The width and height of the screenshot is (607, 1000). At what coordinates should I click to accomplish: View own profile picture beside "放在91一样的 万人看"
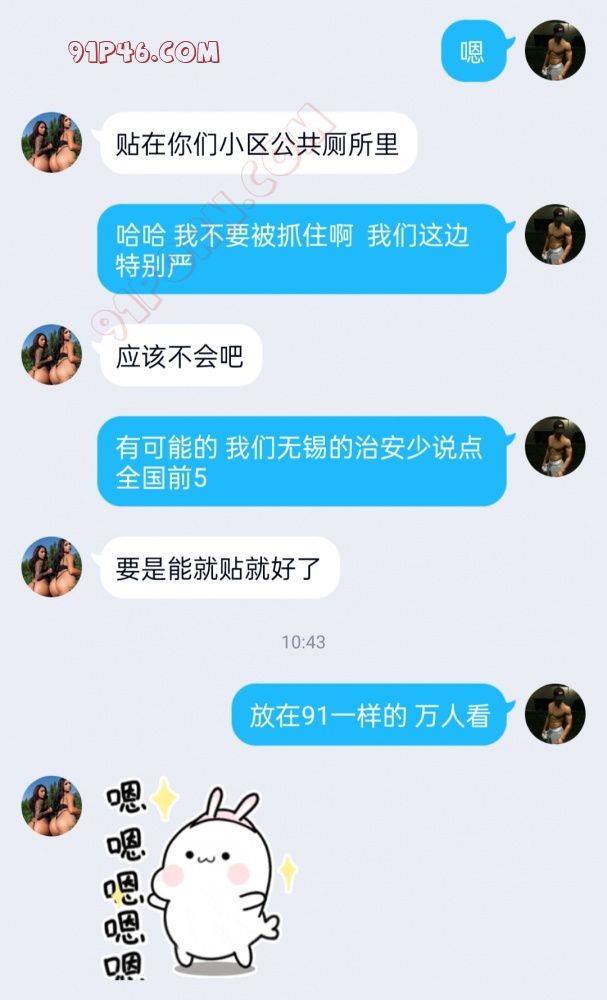(x=555, y=714)
